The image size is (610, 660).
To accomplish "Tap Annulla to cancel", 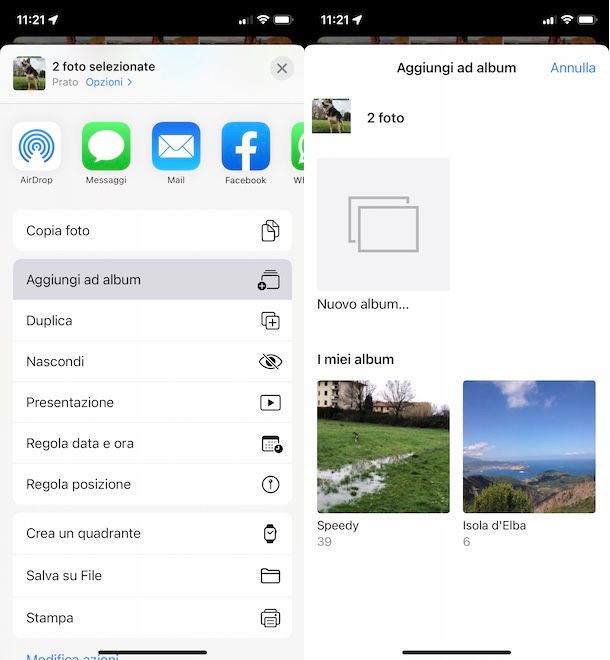I will (572, 68).
